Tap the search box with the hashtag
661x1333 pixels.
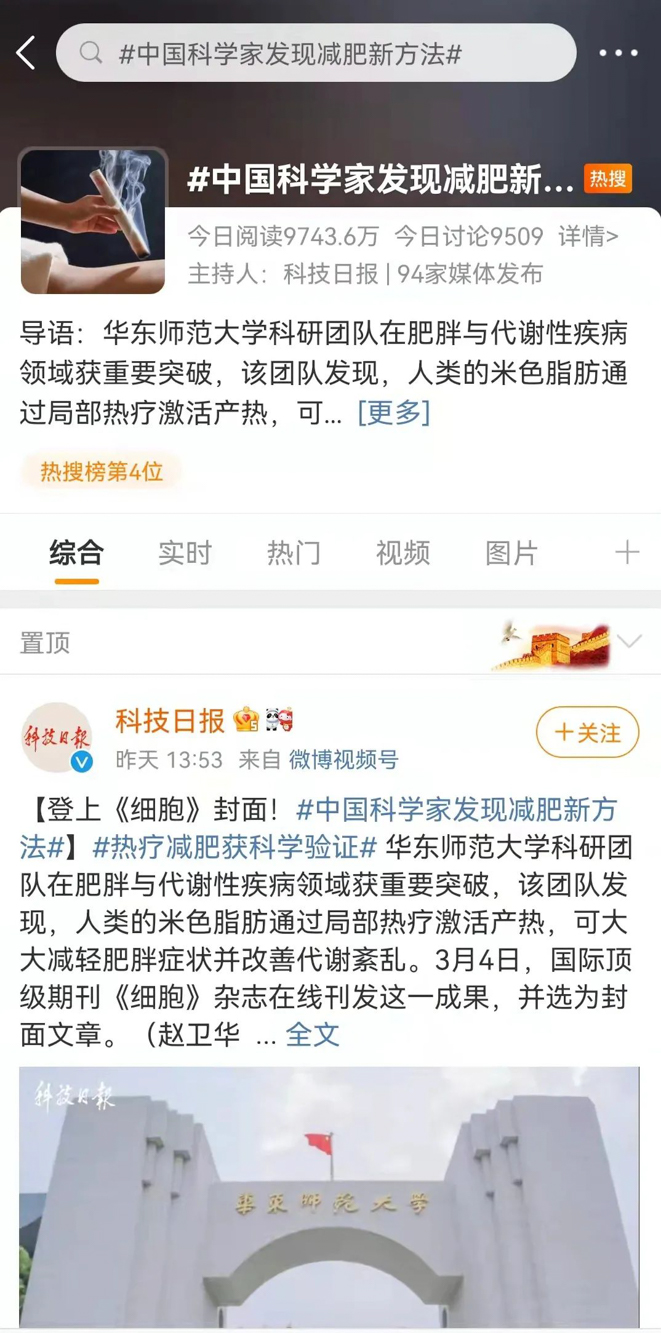[x=315, y=53]
